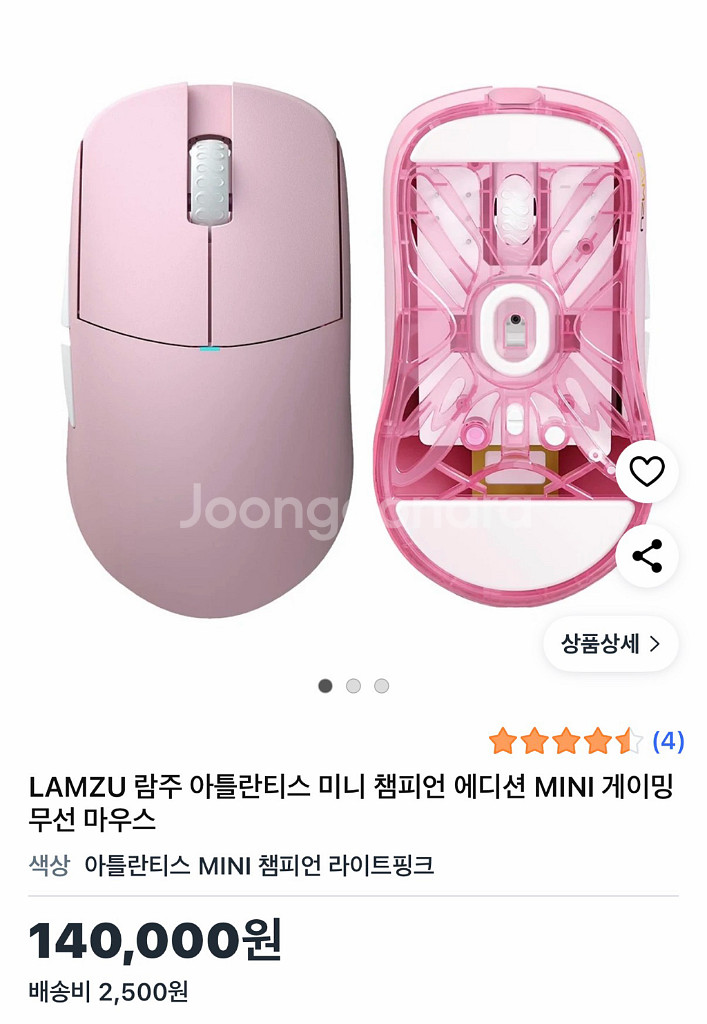
Task: Share this product listing
Action: pos(647,556)
